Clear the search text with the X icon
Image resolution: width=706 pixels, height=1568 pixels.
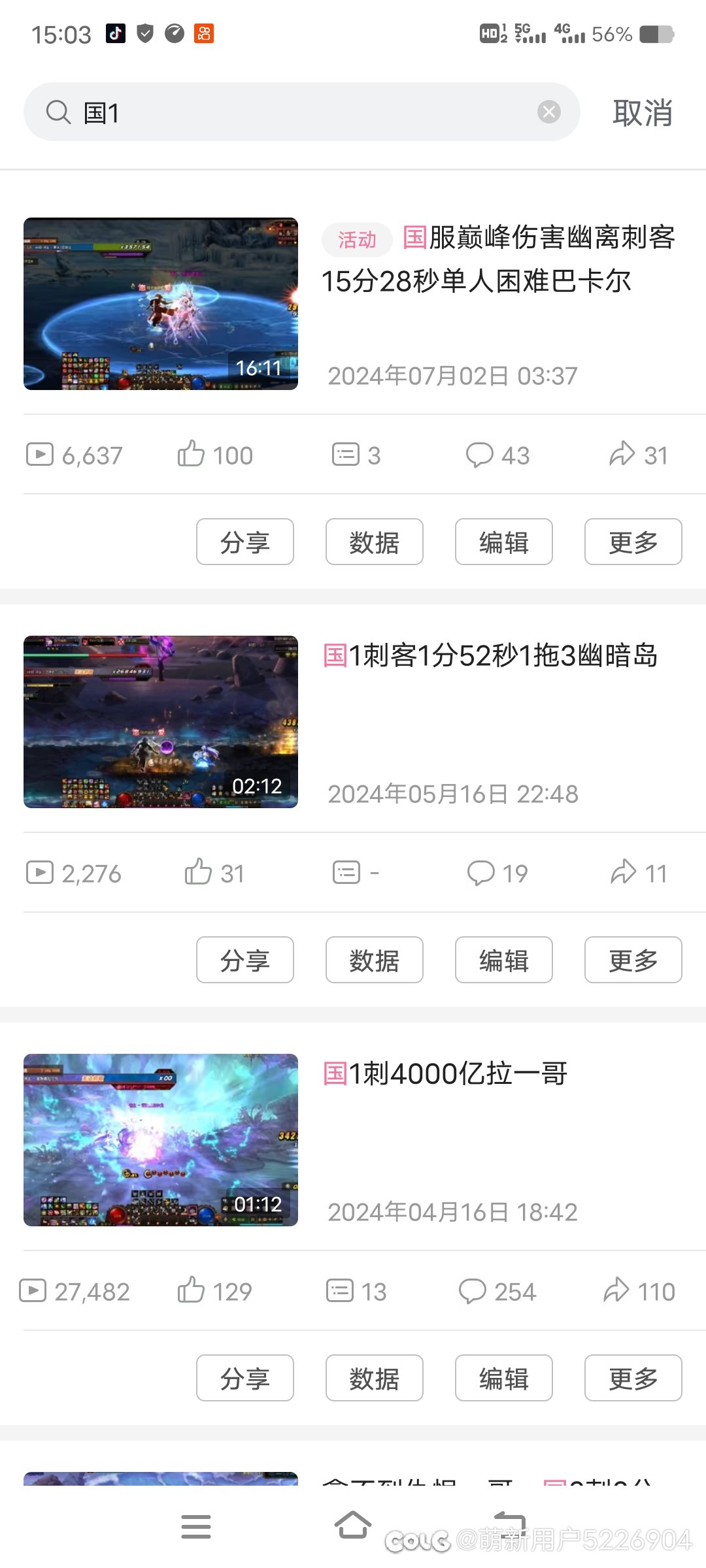pos(549,112)
